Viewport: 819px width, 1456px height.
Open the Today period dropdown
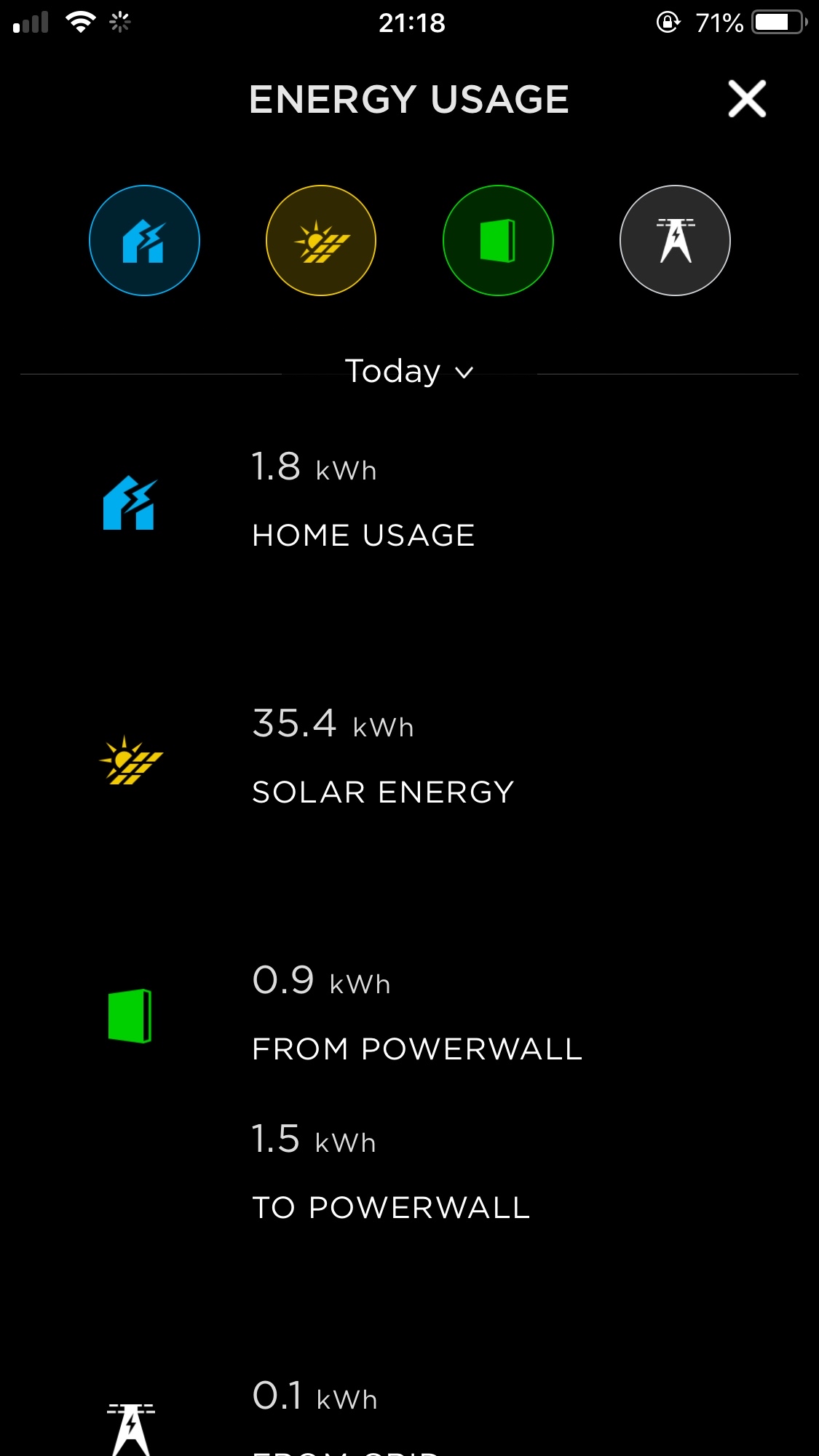pos(409,372)
